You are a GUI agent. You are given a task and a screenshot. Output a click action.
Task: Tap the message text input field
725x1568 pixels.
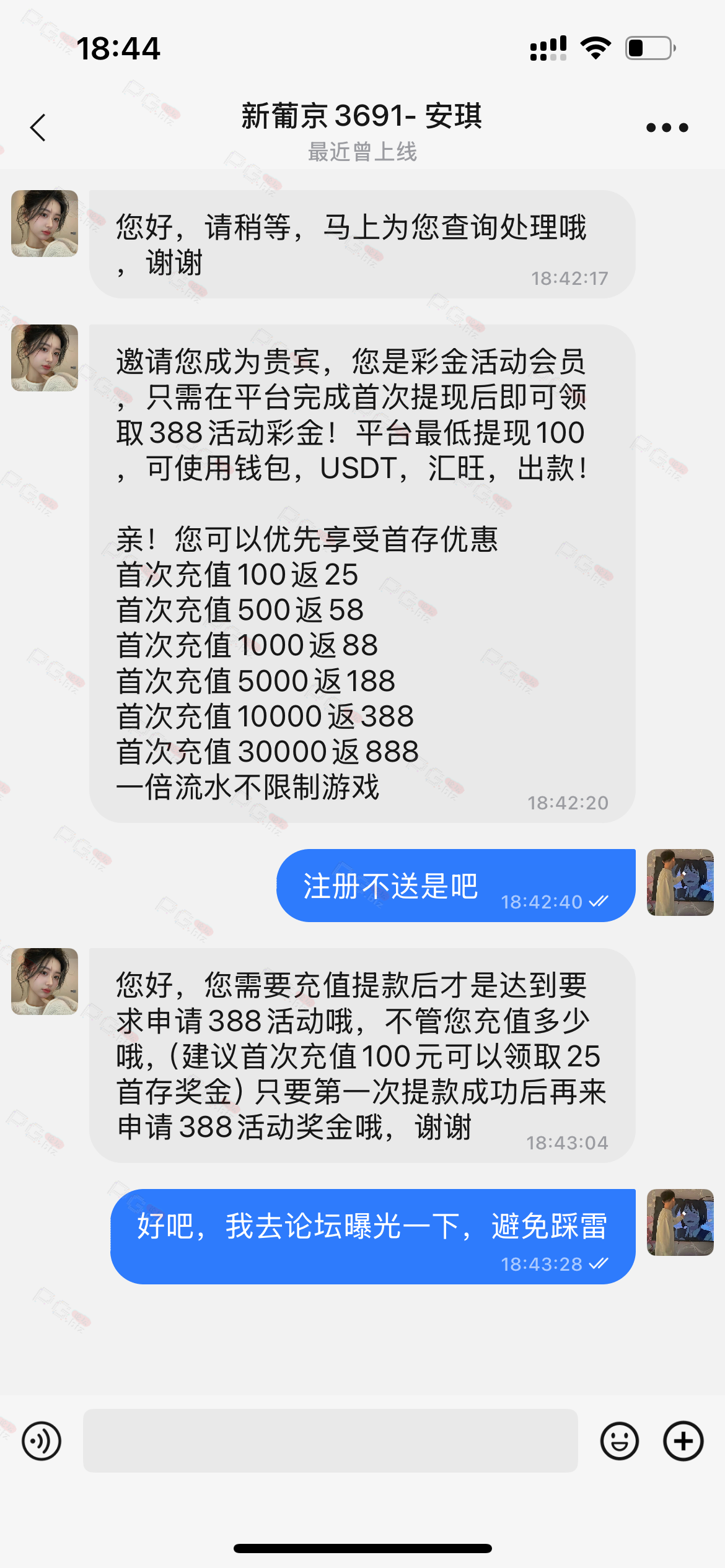tap(330, 1440)
